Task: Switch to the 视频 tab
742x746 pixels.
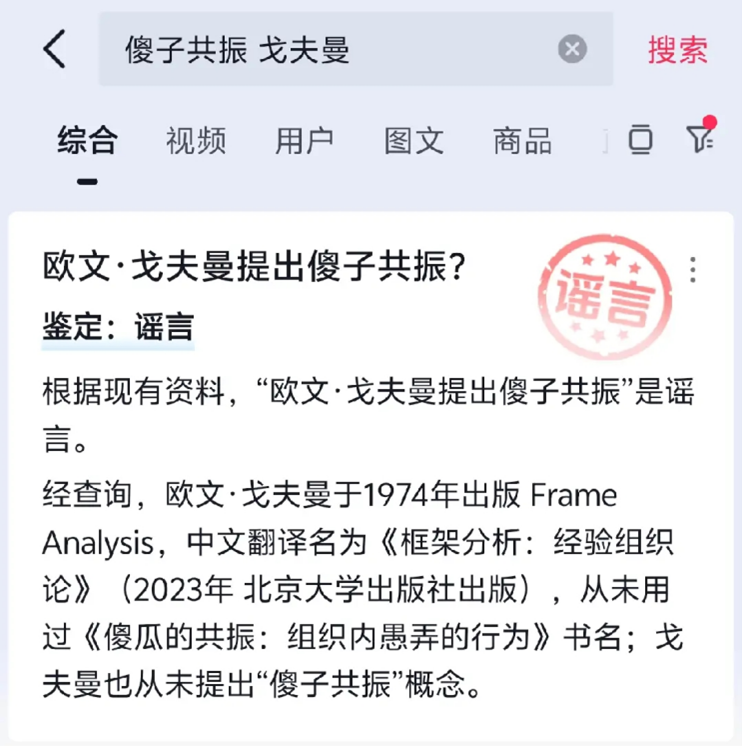Action: click(x=195, y=140)
